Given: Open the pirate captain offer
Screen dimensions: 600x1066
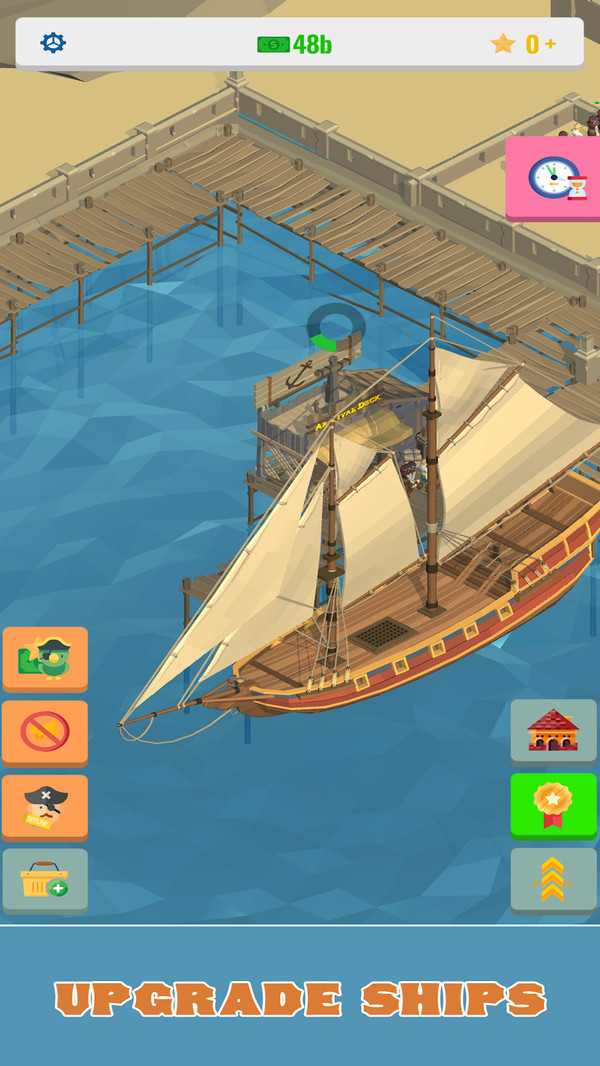Looking at the screenshot, I should [x=45, y=805].
